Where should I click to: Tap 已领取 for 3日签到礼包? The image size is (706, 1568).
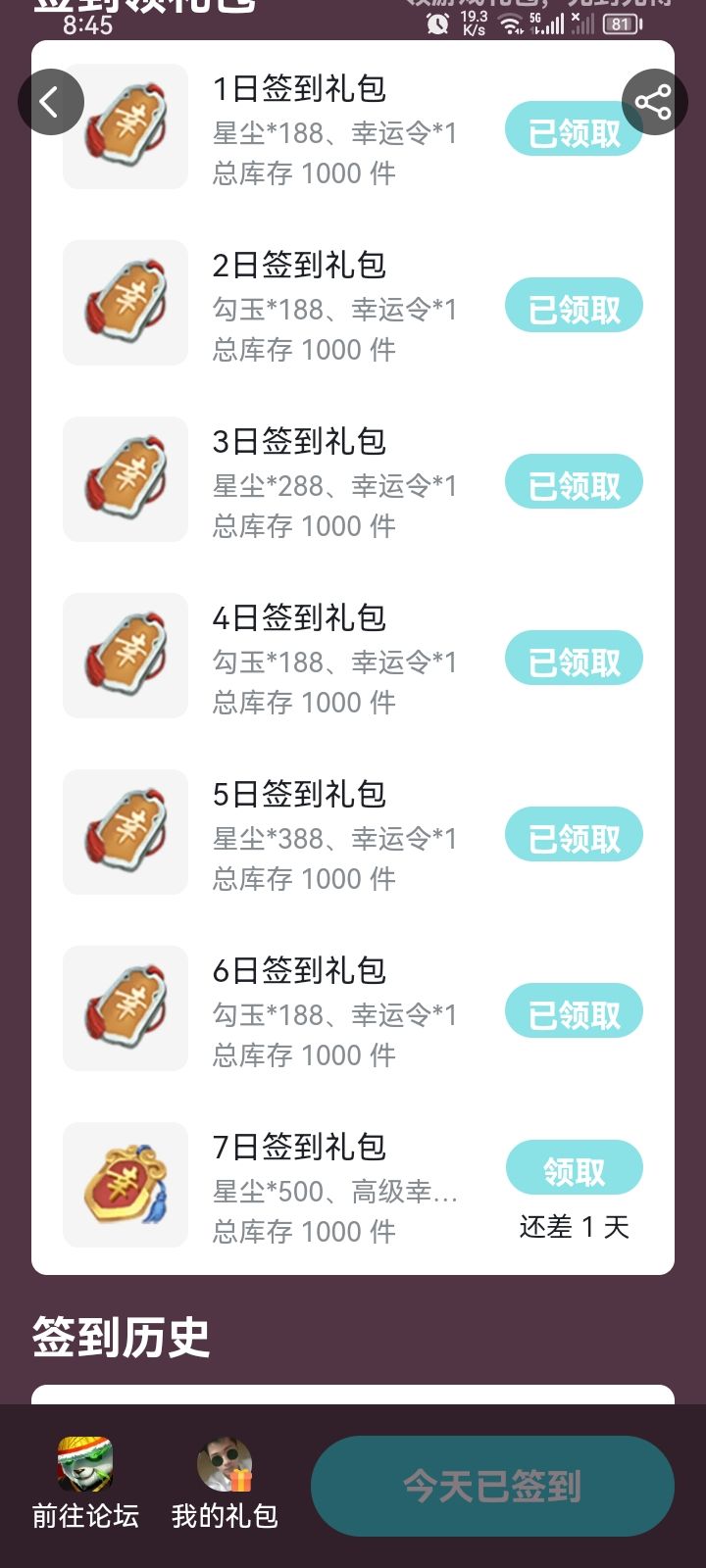click(574, 484)
